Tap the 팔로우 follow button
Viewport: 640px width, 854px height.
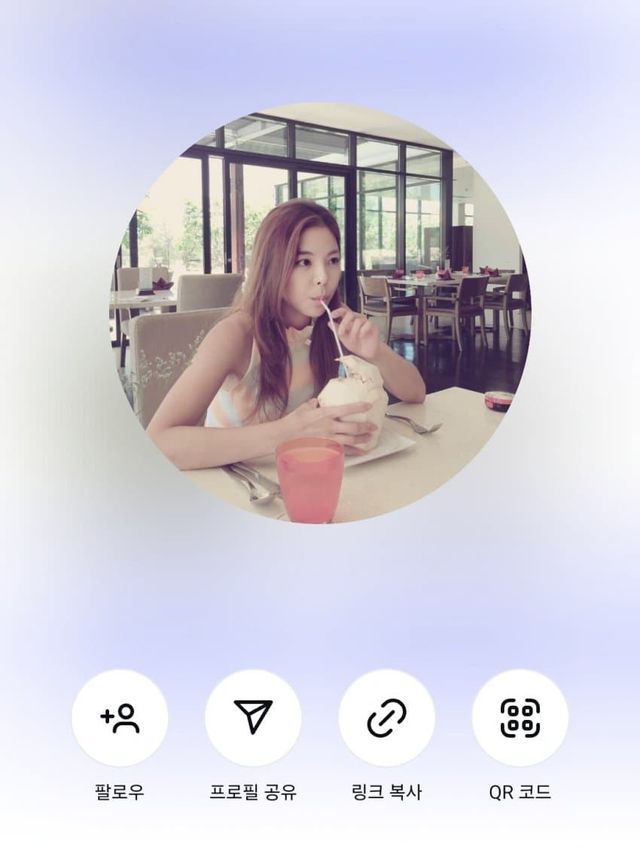[120, 718]
